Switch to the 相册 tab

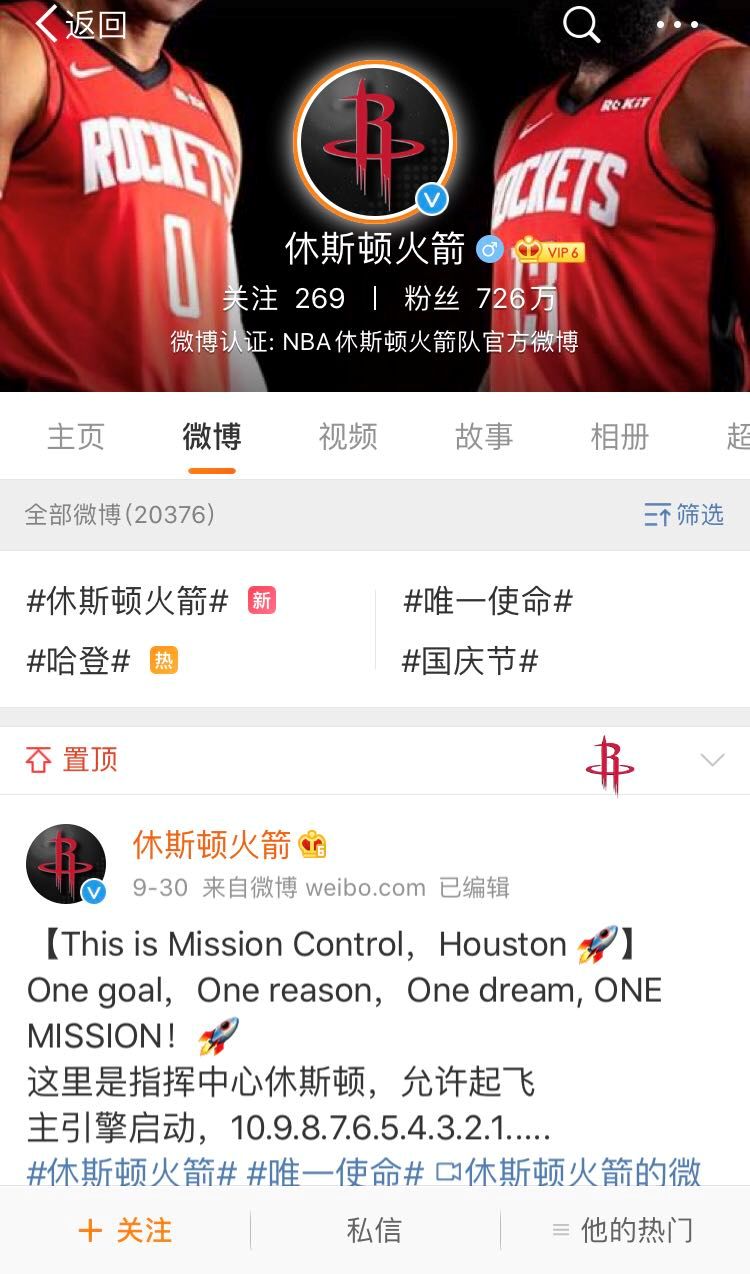[x=622, y=437]
